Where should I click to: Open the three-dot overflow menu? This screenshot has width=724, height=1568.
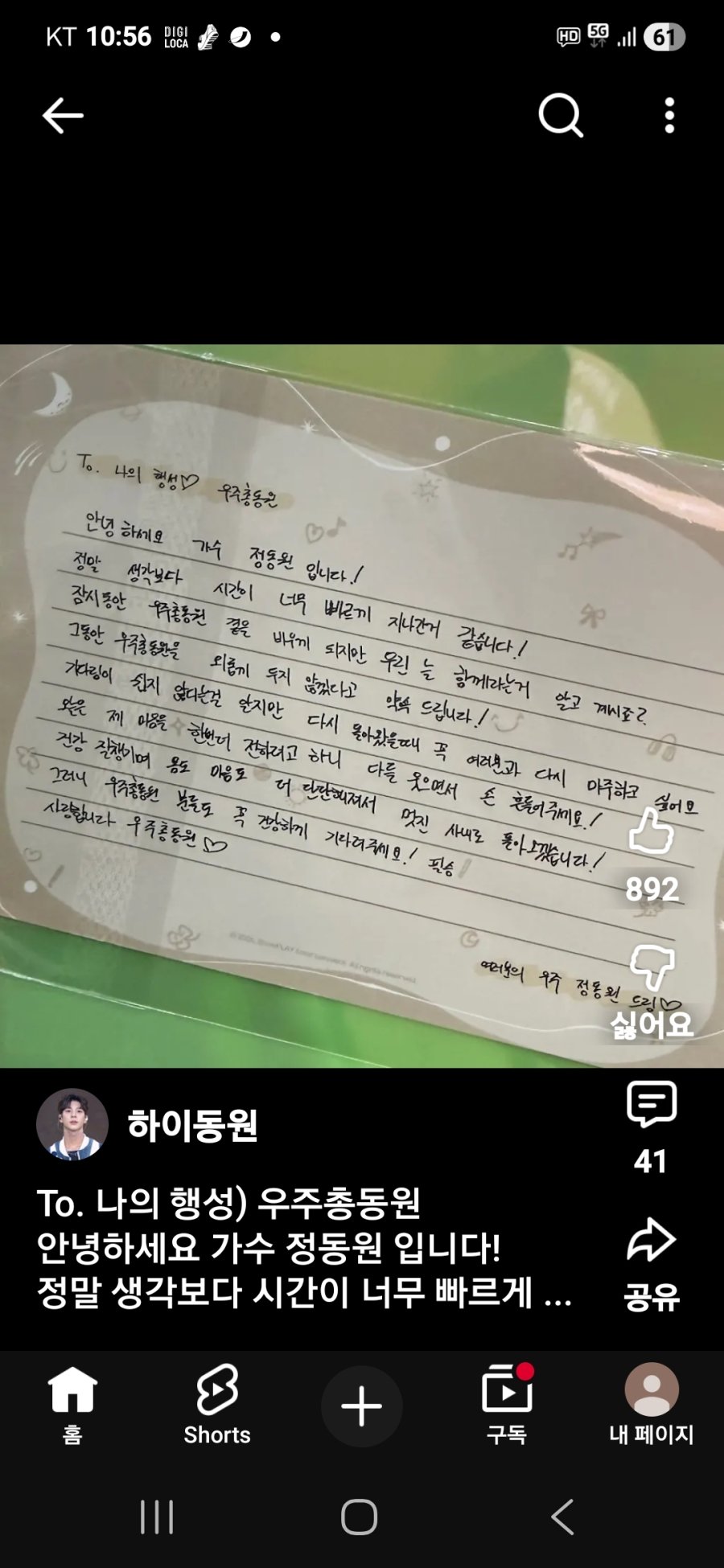tap(669, 117)
